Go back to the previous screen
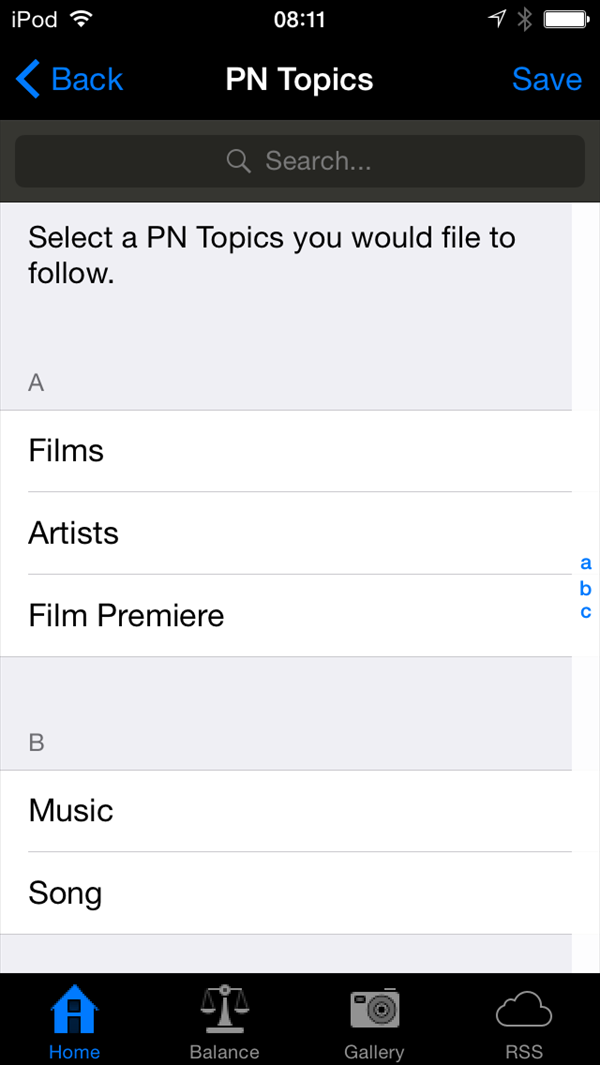This screenshot has width=600, height=1065. pos(70,79)
